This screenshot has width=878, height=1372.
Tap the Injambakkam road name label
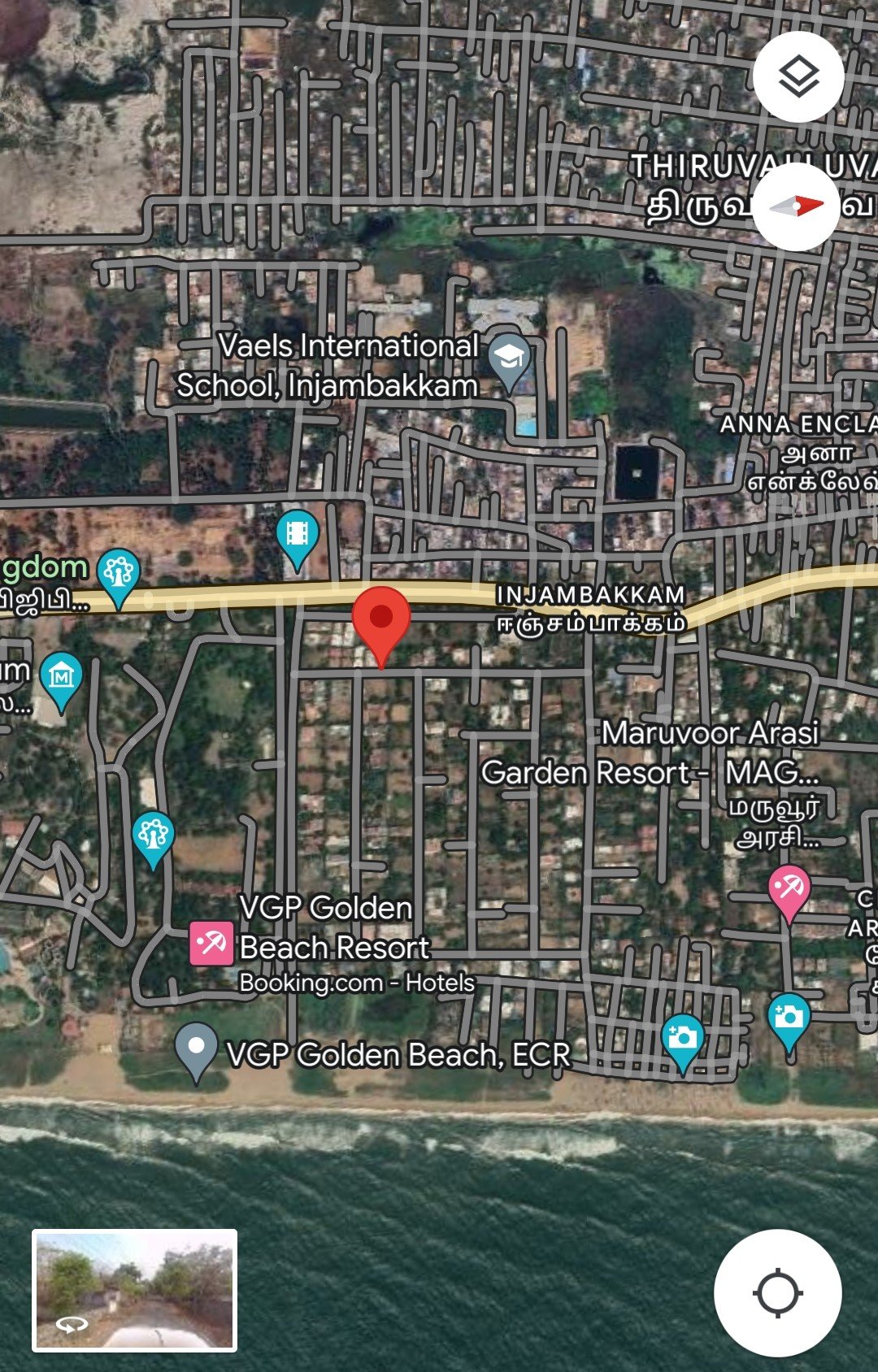(x=591, y=596)
